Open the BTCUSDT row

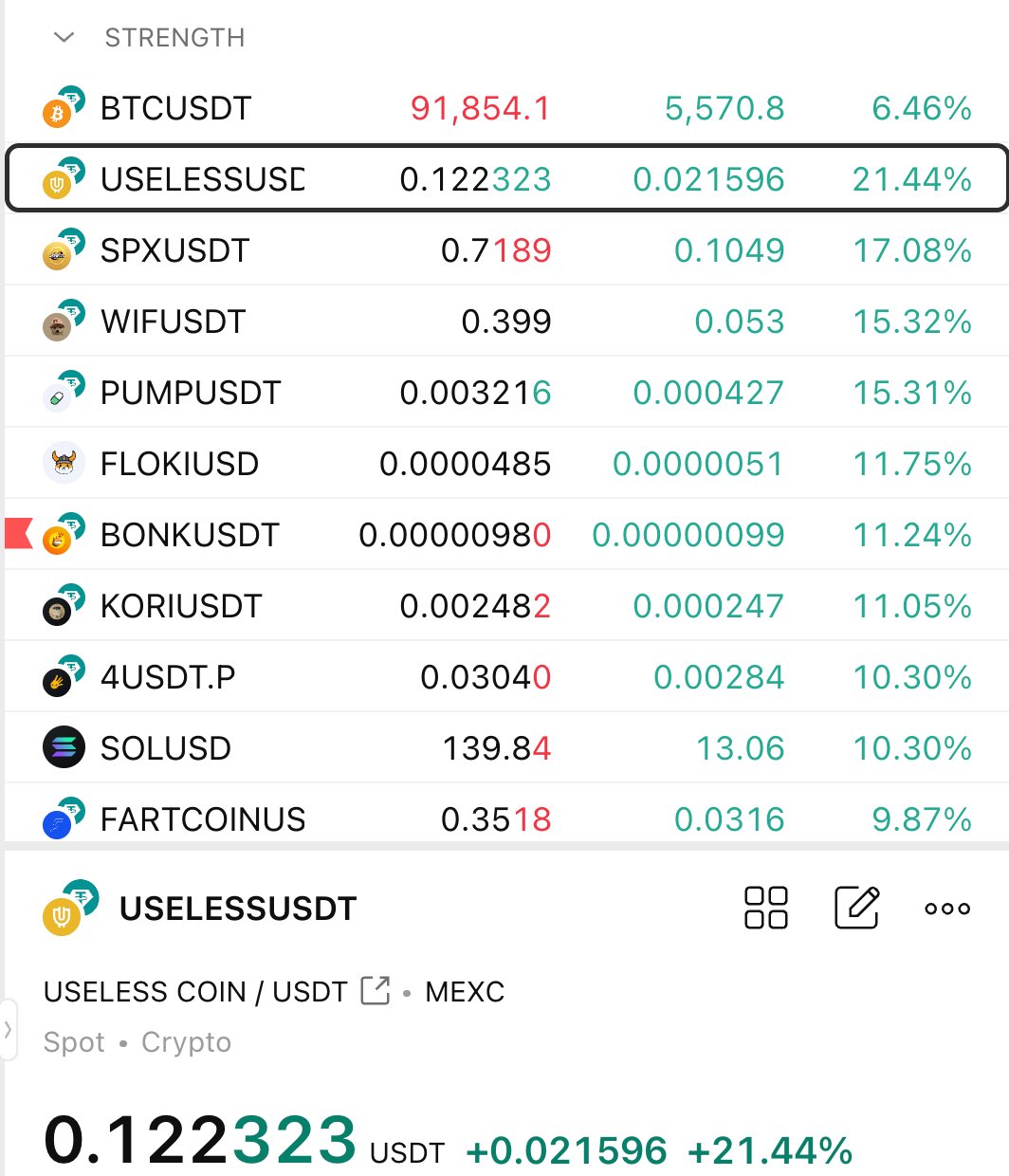(176, 109)
